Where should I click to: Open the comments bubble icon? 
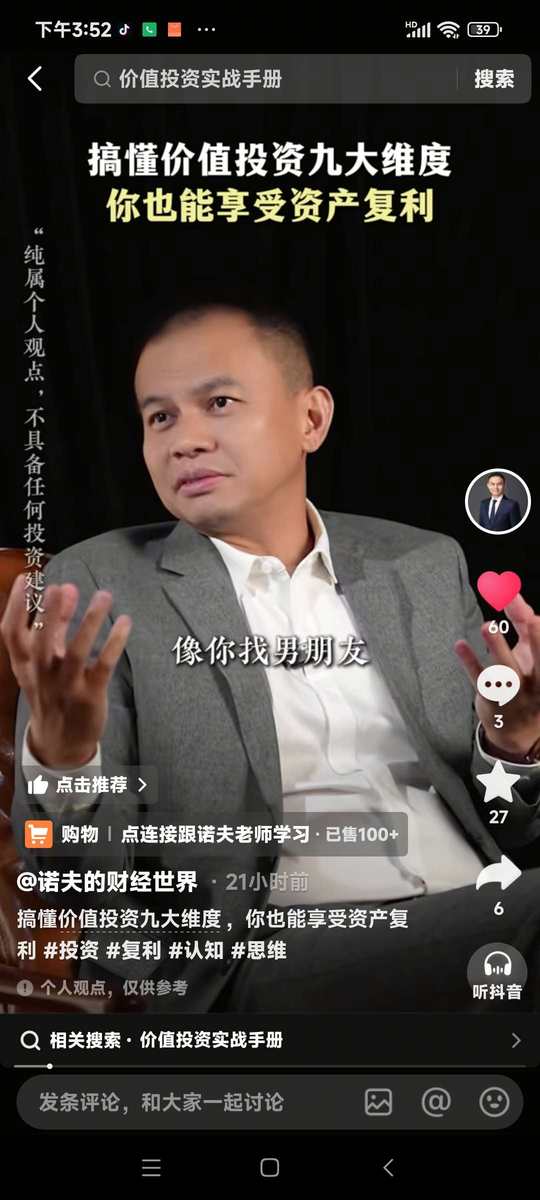coord(498,686)
